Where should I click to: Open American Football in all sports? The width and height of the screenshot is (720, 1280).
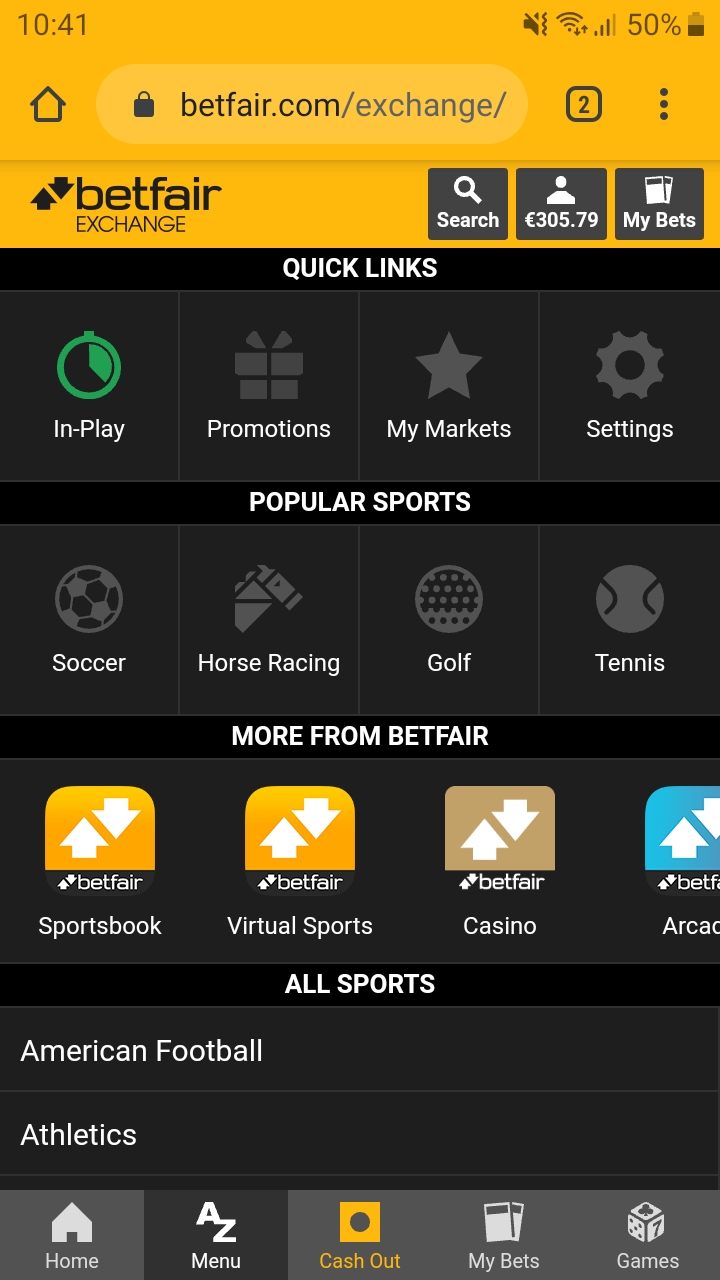point(360,1050)
